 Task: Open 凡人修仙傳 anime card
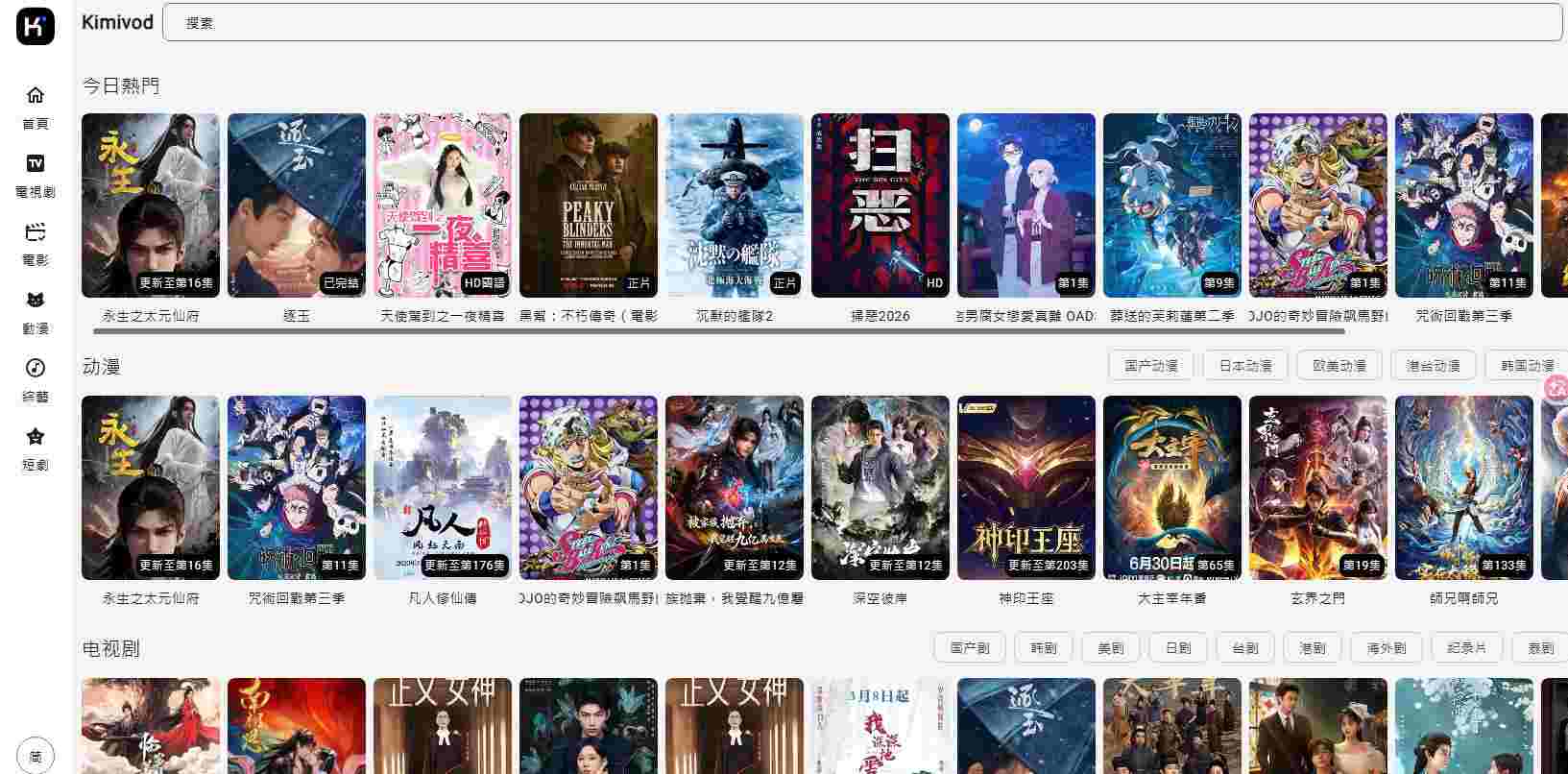tap(442, 488)
